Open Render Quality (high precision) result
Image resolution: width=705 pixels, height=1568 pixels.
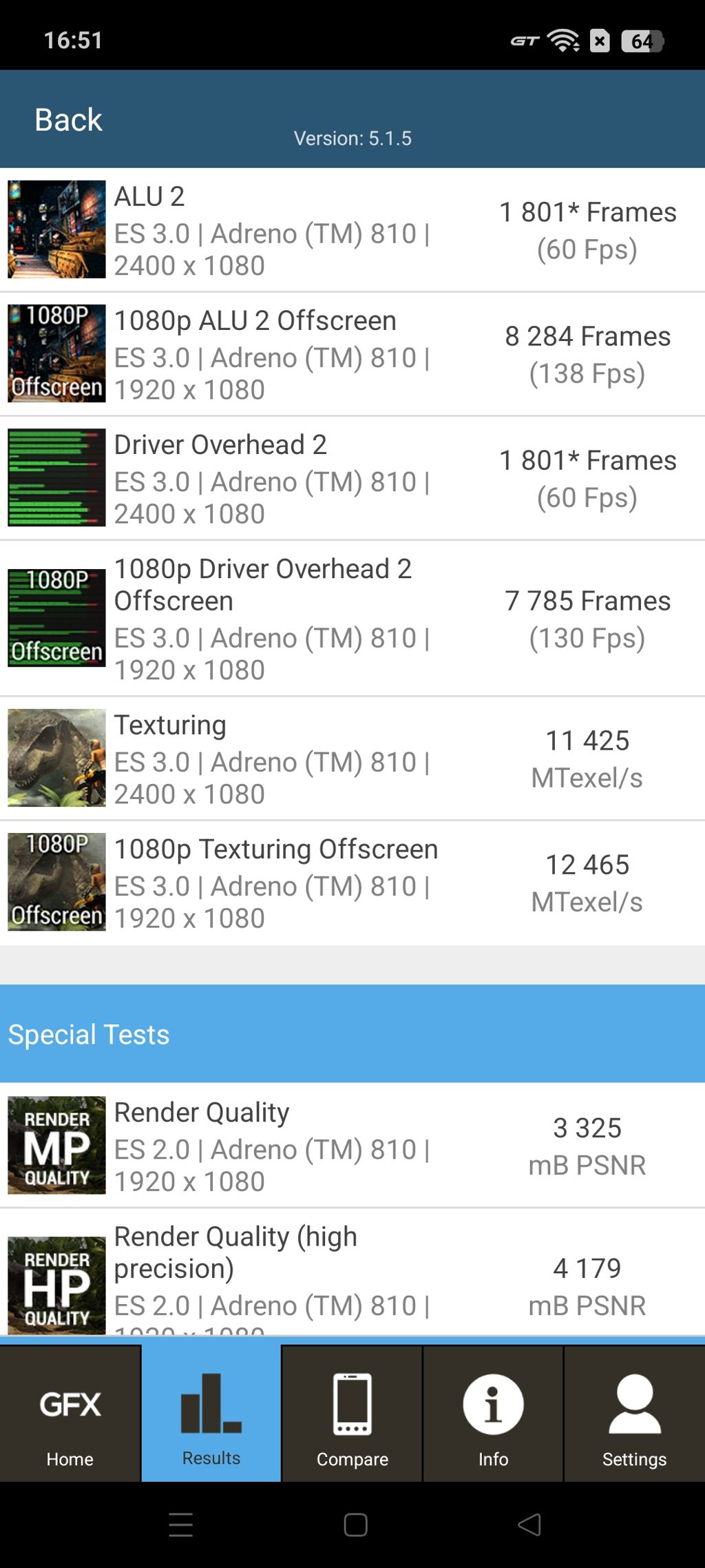352,1279
